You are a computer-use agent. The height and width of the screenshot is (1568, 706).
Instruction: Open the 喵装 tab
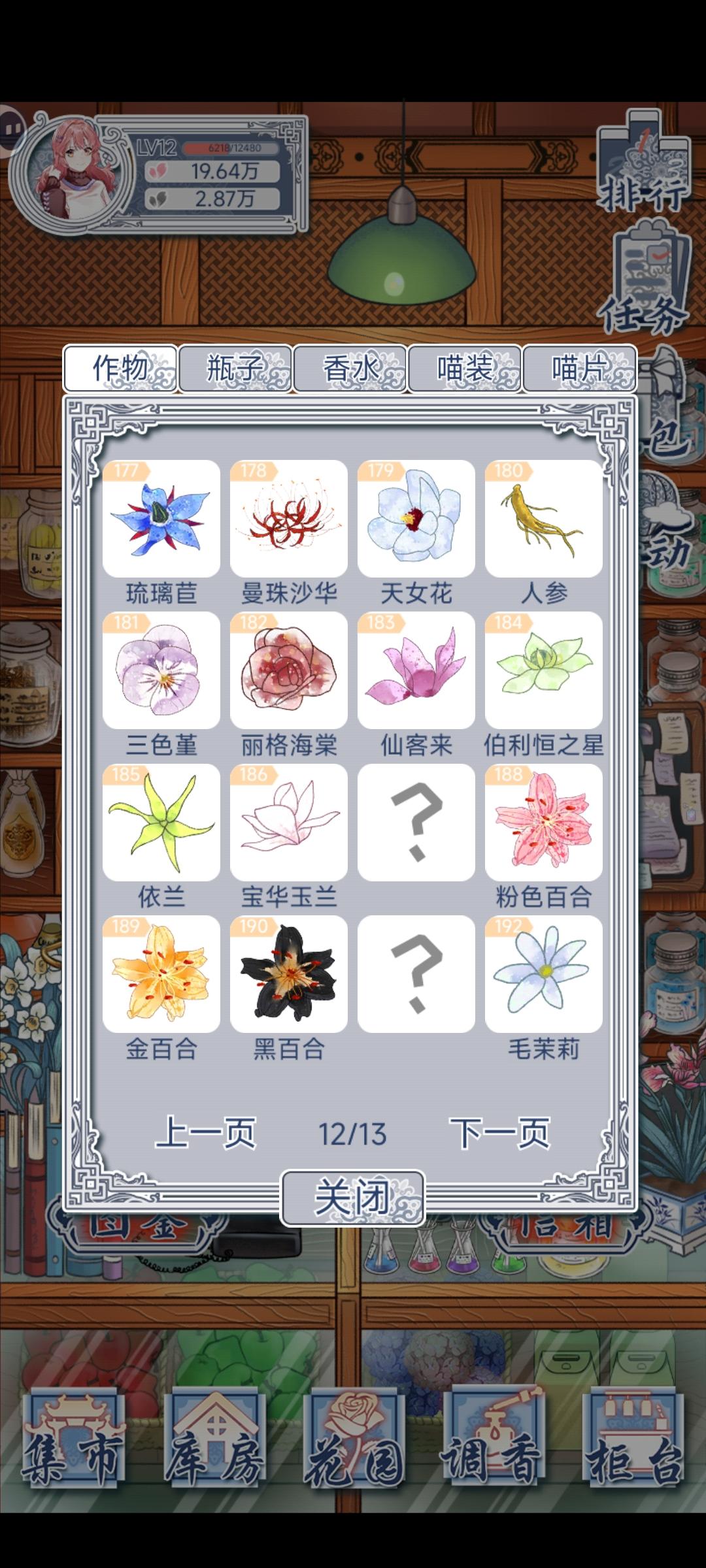click(465, 368)
